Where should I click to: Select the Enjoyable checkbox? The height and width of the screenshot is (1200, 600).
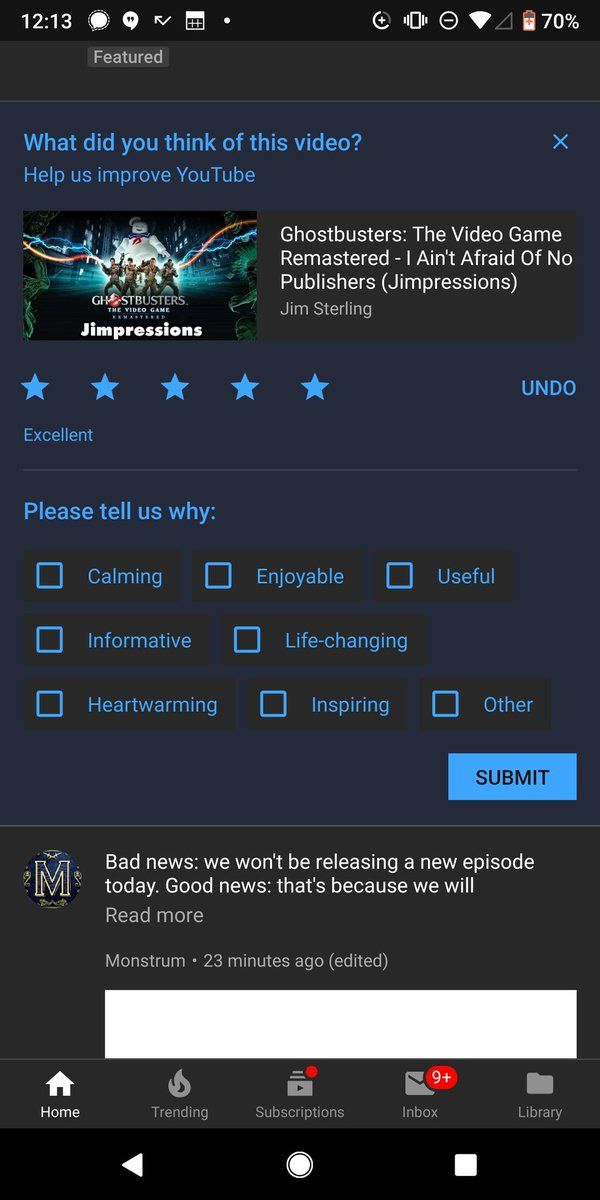tap(218, 576)
